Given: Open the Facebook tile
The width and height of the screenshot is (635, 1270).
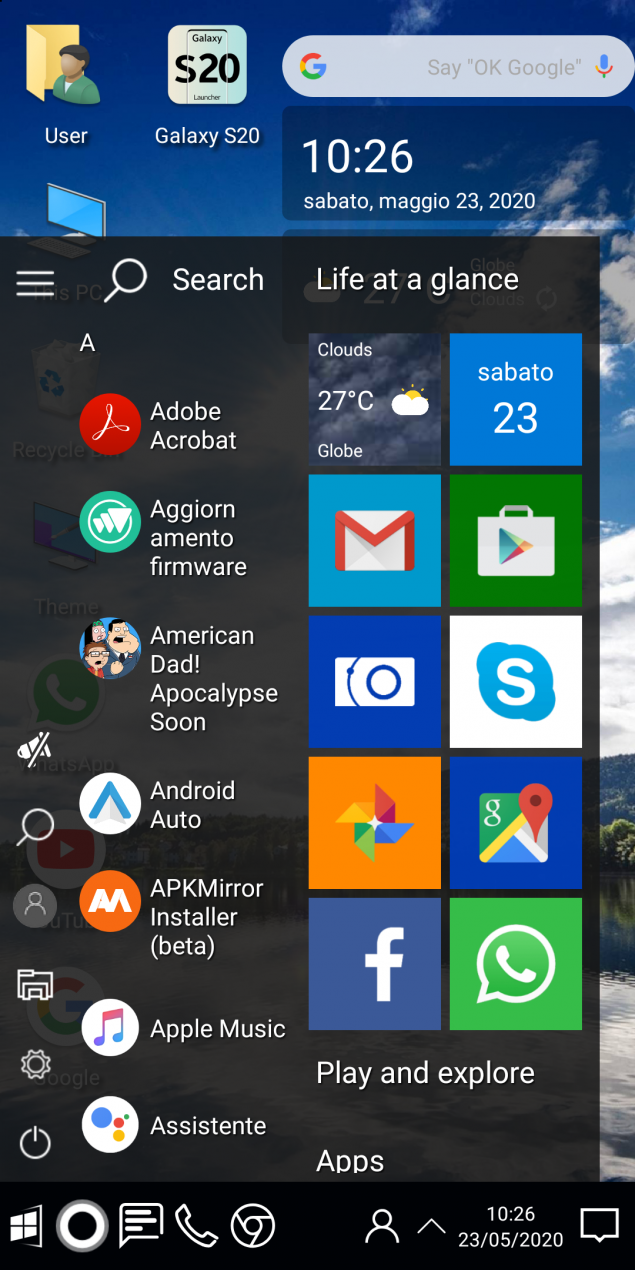Looking at the screenshot, I should 374,963.
